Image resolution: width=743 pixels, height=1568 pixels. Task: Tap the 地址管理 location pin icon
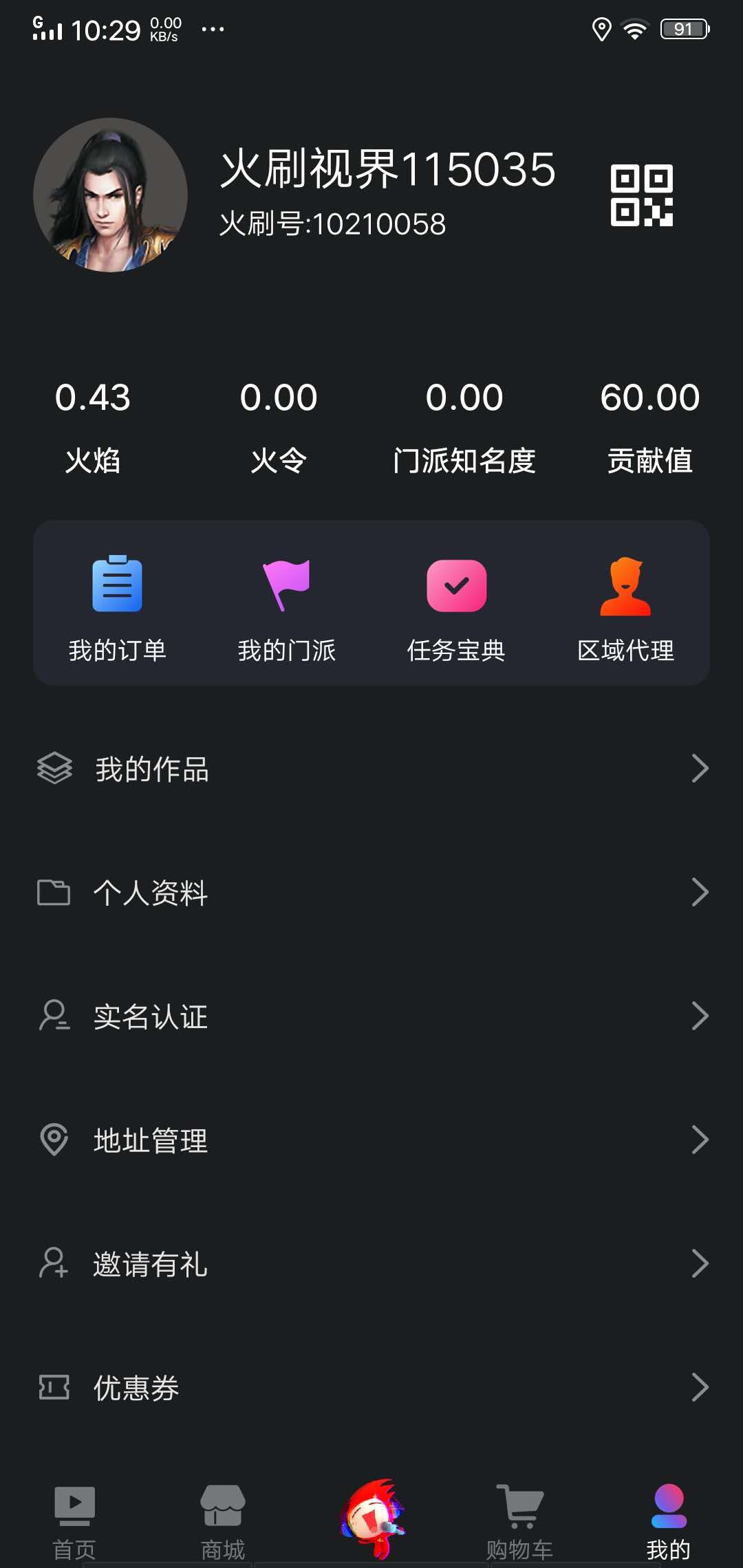(x=55, y=1140)
